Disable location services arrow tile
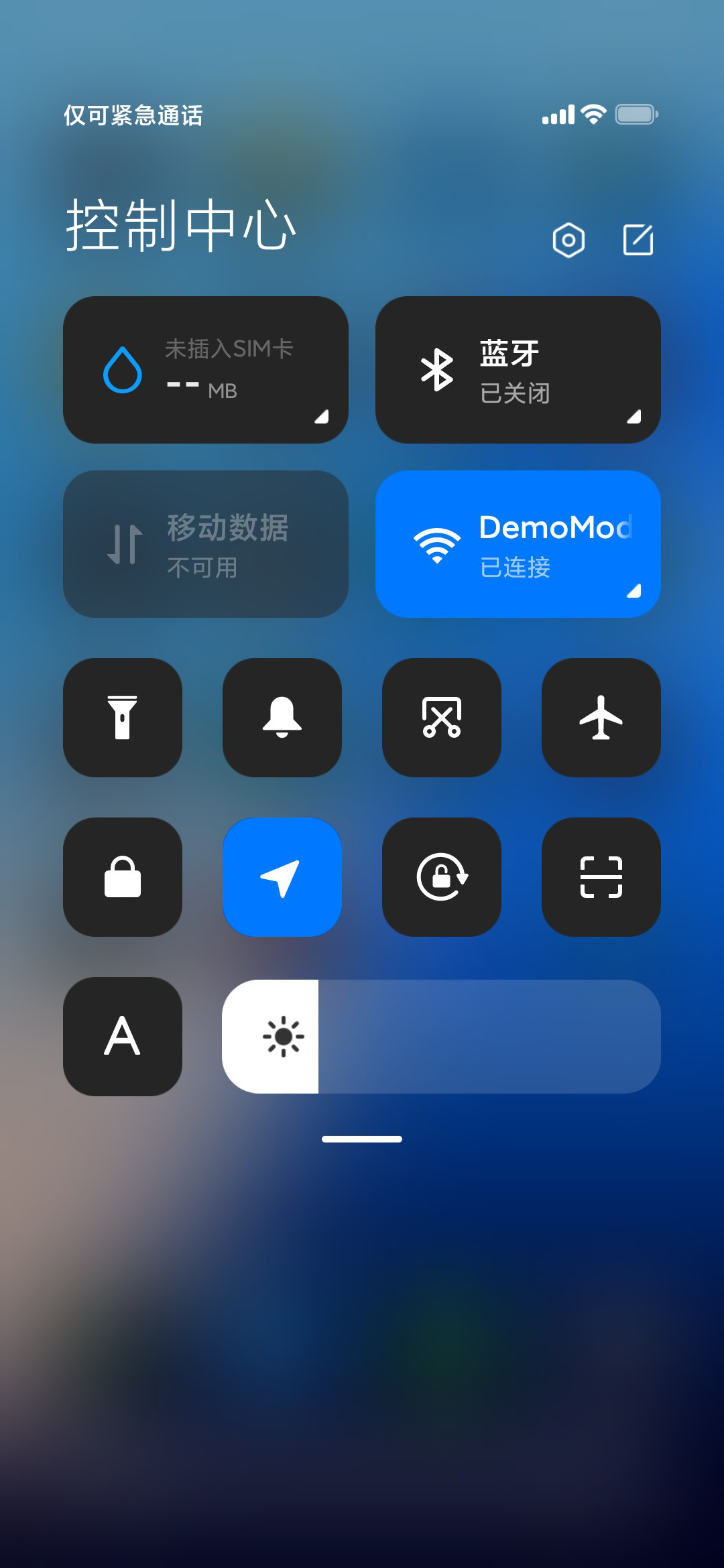 click(282, 877)
